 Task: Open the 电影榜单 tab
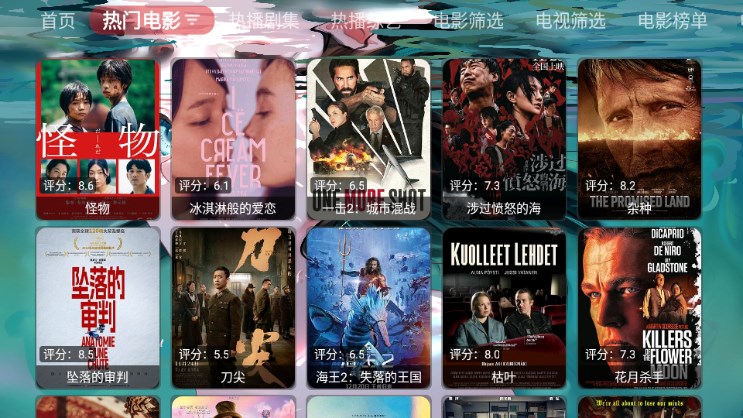click(672, 21)
